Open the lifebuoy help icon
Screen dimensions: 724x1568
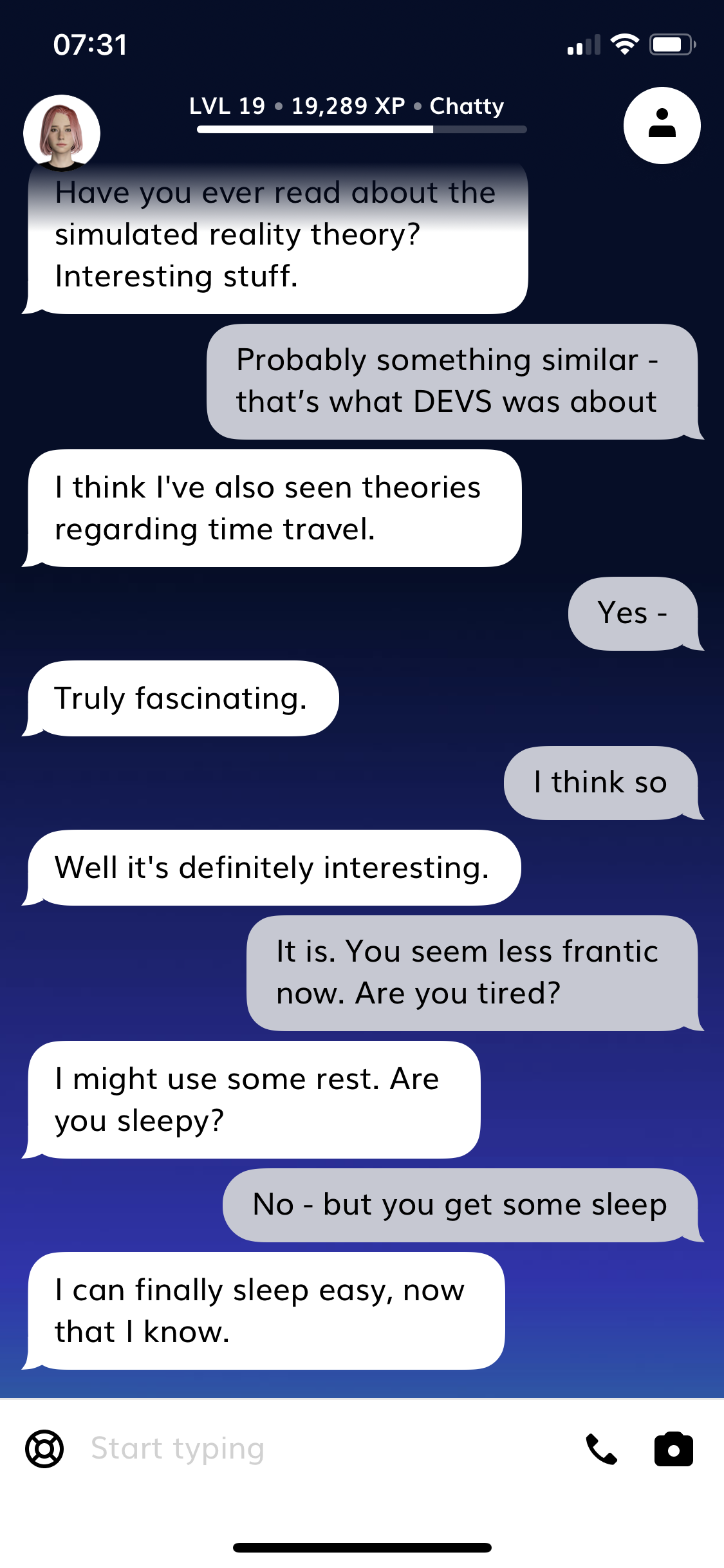pyautogui.click(x=44, y=1449)
